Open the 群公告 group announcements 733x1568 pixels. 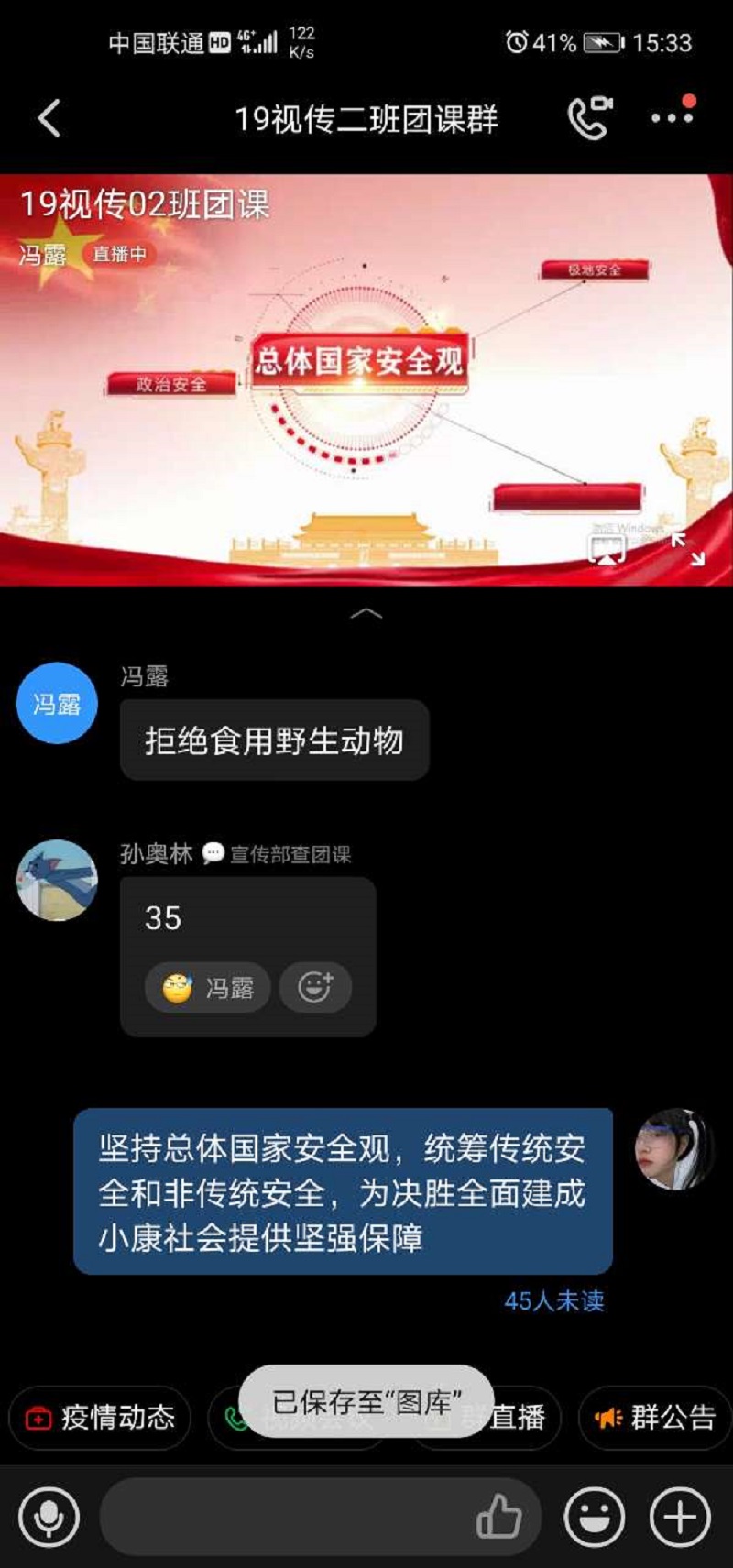click(655, 1418)
